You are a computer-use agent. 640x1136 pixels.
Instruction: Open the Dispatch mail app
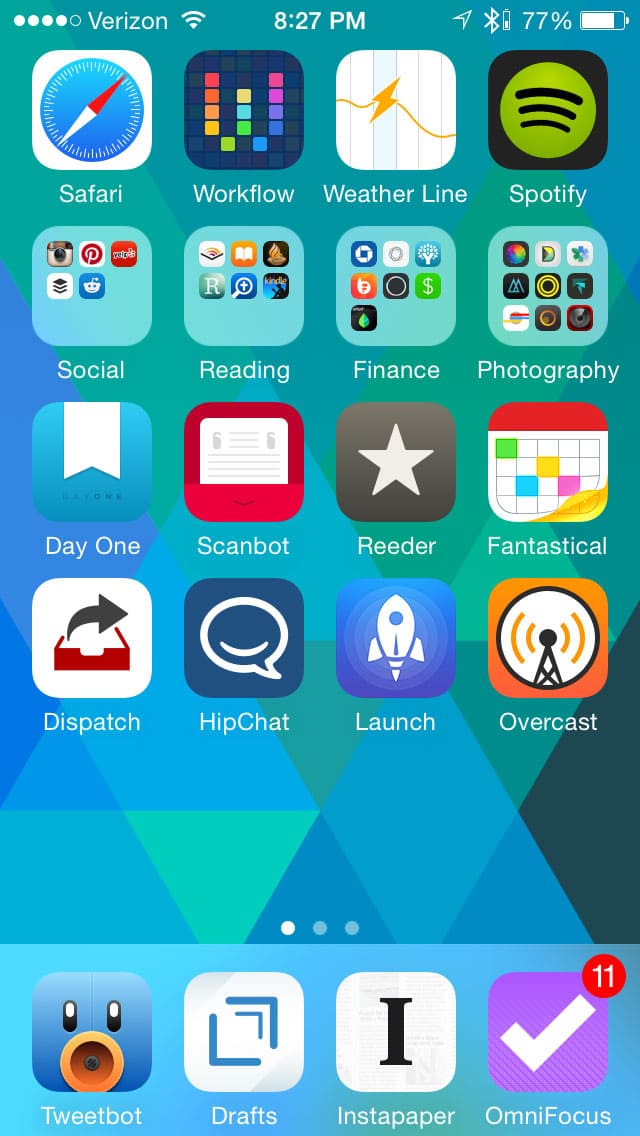(92, 638)
